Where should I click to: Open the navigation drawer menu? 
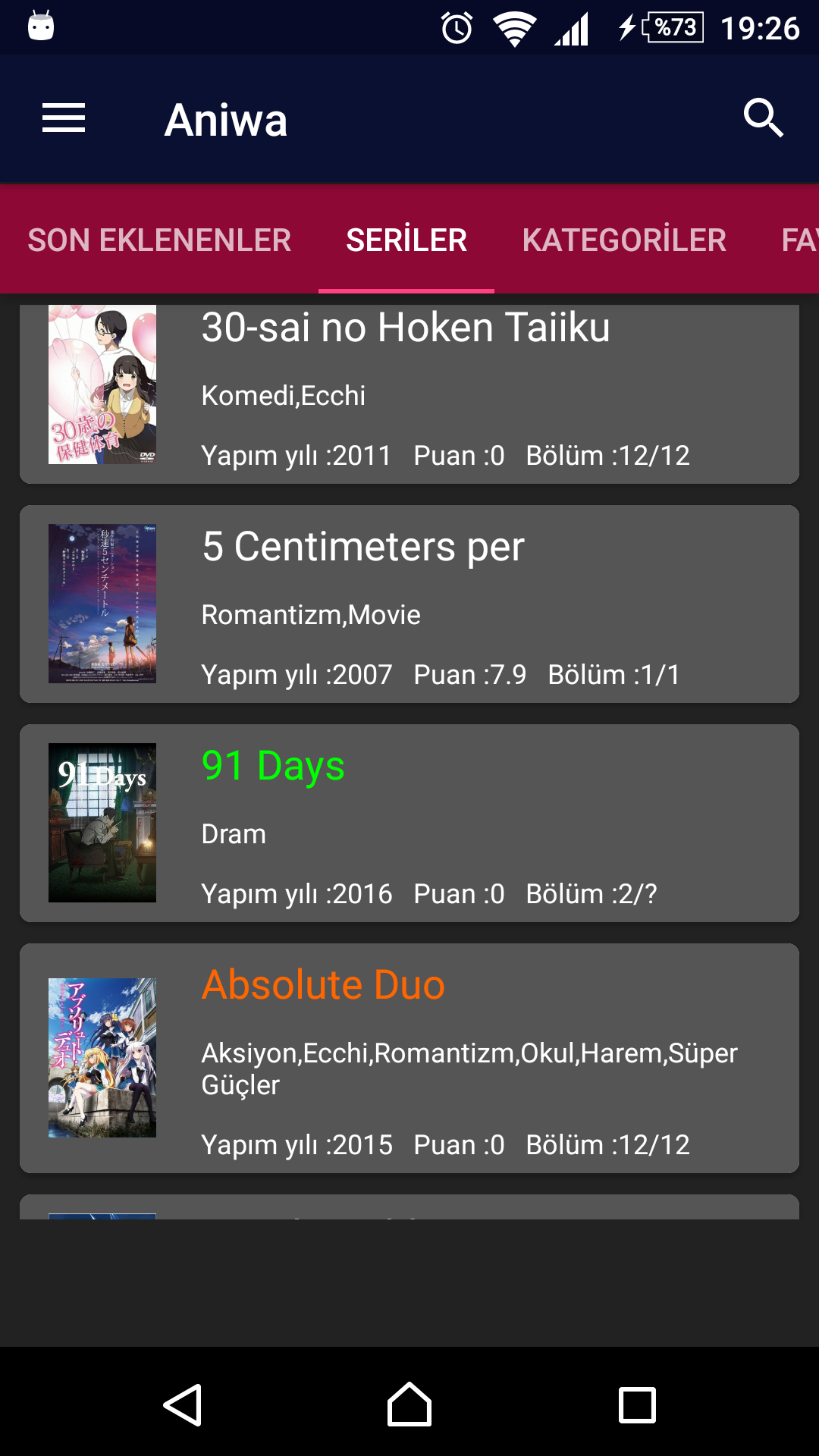pos(63,119)
